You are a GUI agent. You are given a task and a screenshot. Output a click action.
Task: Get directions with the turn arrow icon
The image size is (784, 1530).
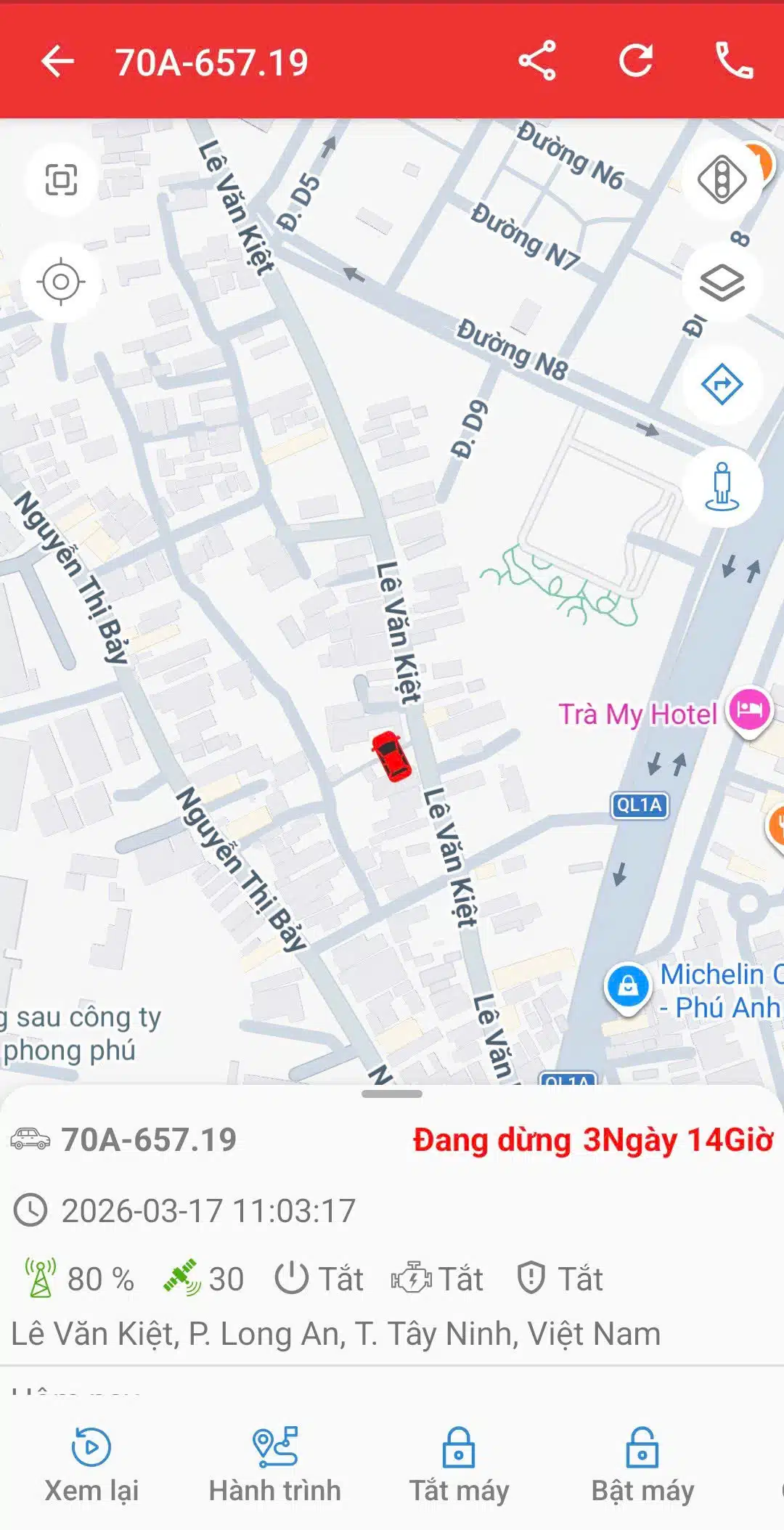coord(722,384)
